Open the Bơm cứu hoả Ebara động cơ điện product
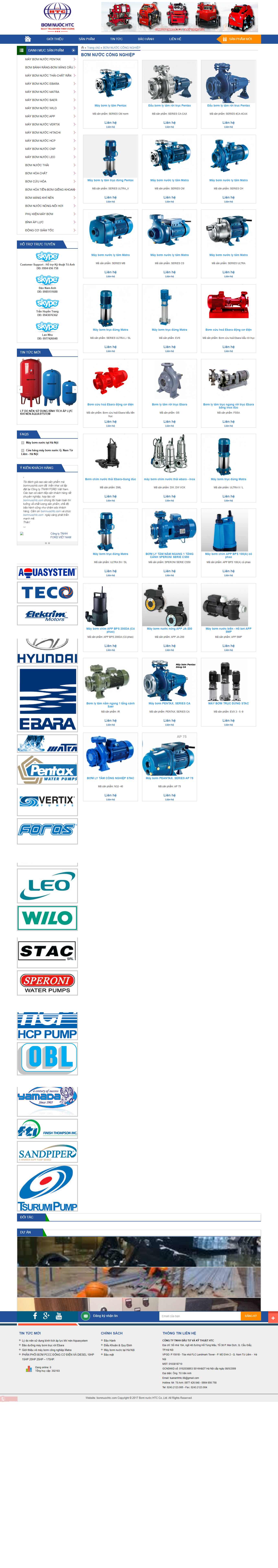This screenshot has height=1568, width=278. (x=228, y=329)
